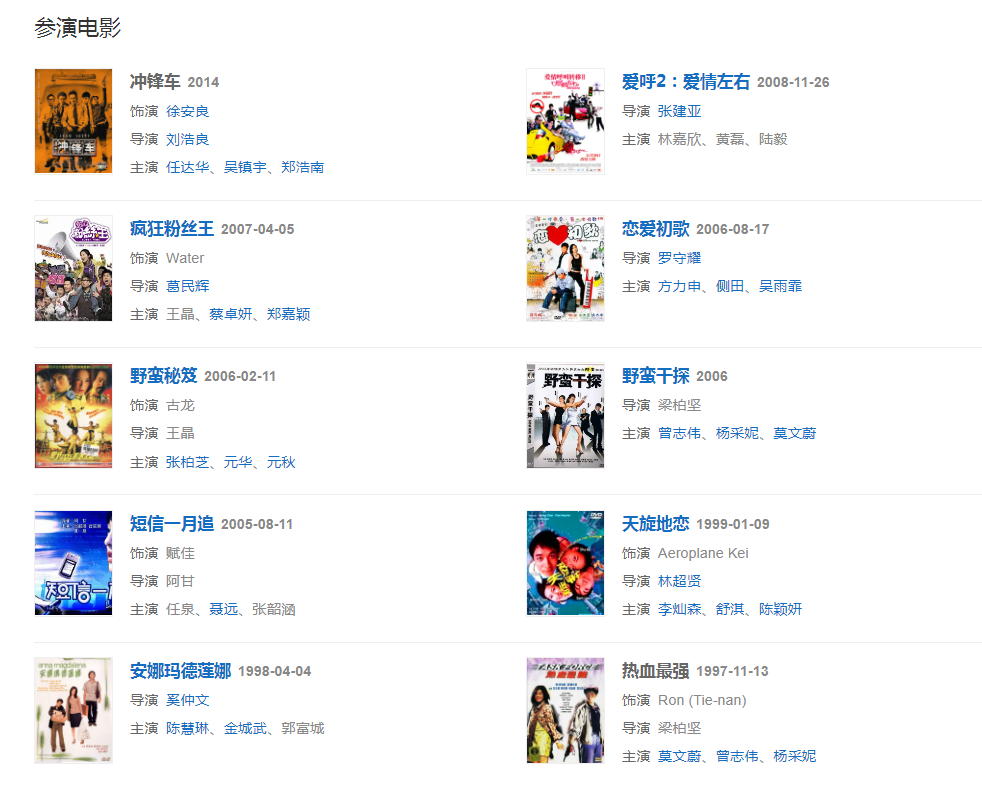View actor 曾志伟 under 野蛮干探
Image resolution: width=982 pixels, height=789 pixels.
[679, 433]
